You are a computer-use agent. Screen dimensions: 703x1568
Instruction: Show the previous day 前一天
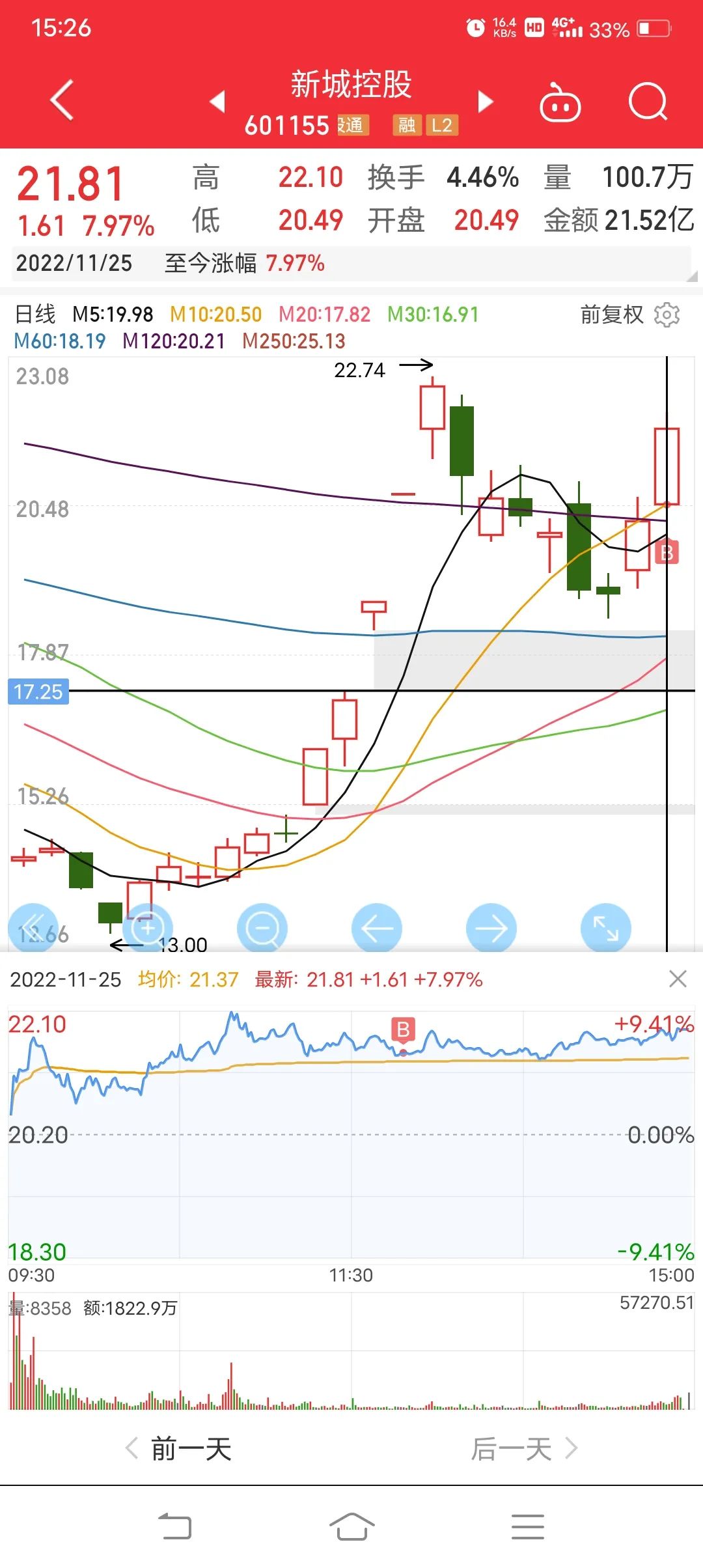coord(179,1449)
